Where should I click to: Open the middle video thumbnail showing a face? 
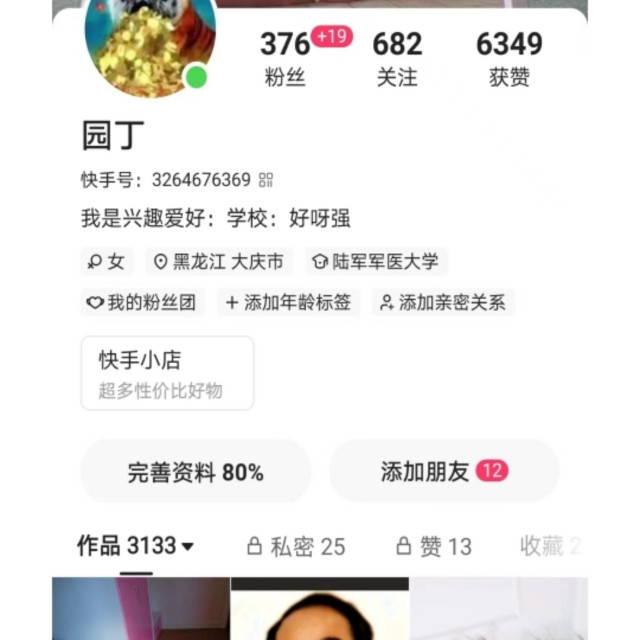point(320,610)
